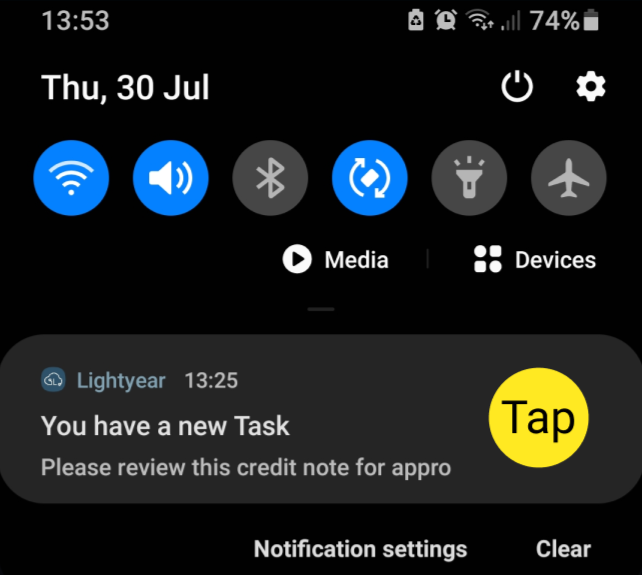Enable the Bluetooth quick toggle

(x=270, y=178)
